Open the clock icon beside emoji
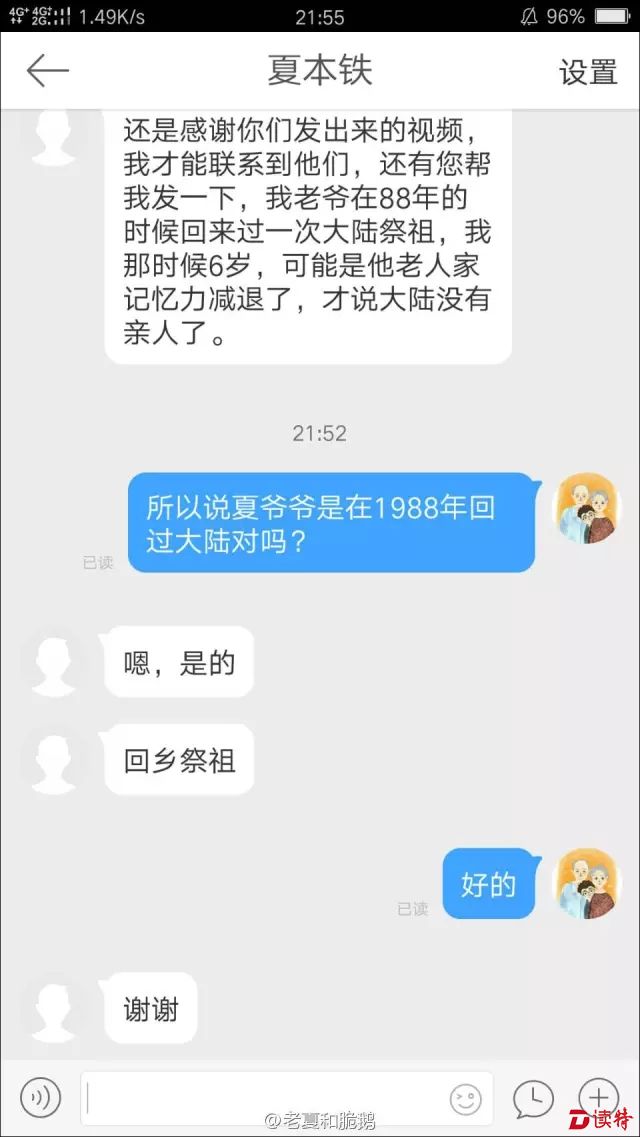This screenshot has width=640, height=1137. pyautogui.click(x=533, y=1098)
